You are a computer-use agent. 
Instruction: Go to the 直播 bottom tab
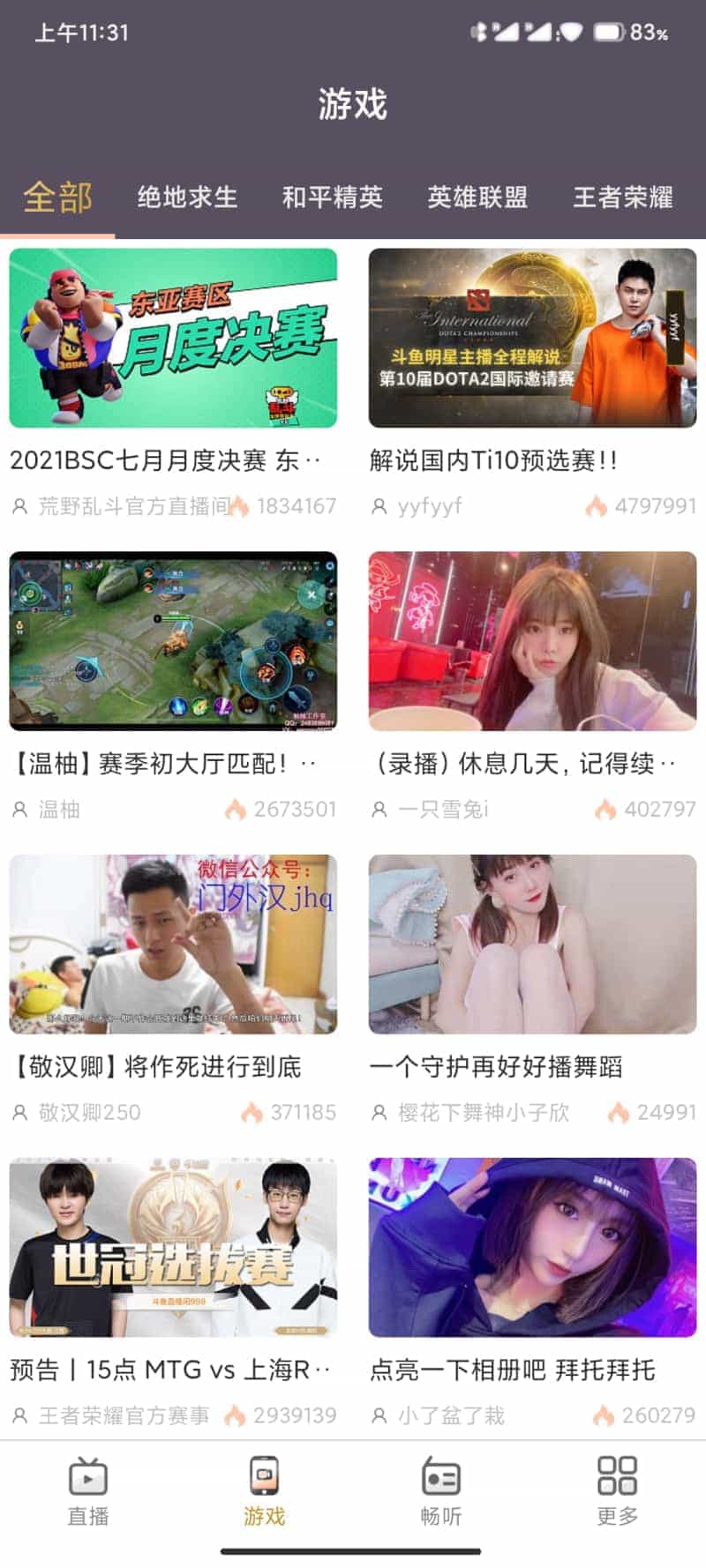coord(88,1492)
